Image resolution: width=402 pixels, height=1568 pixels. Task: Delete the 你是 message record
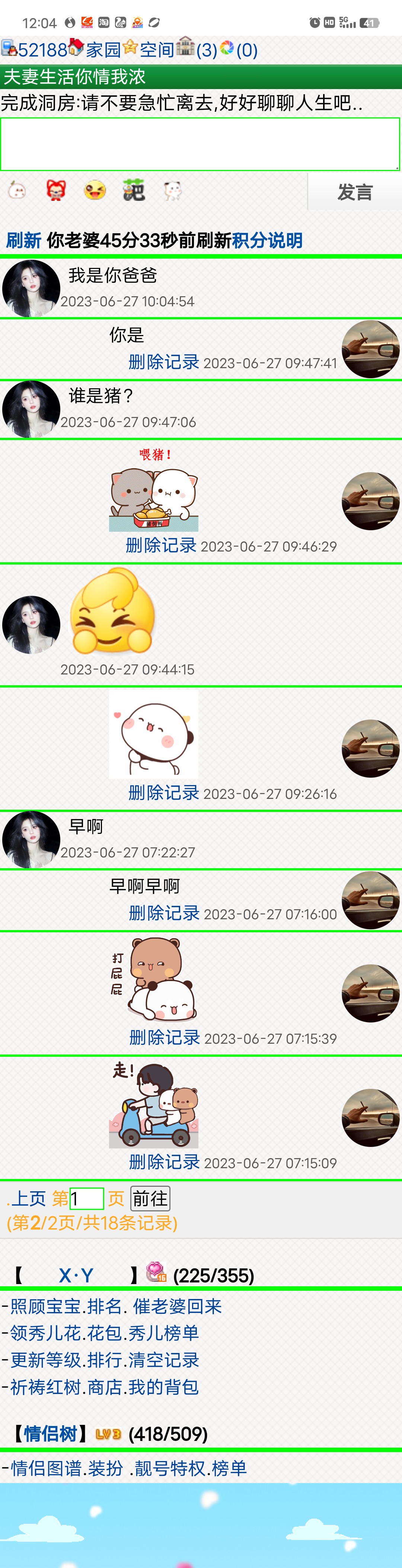(164, 362)
